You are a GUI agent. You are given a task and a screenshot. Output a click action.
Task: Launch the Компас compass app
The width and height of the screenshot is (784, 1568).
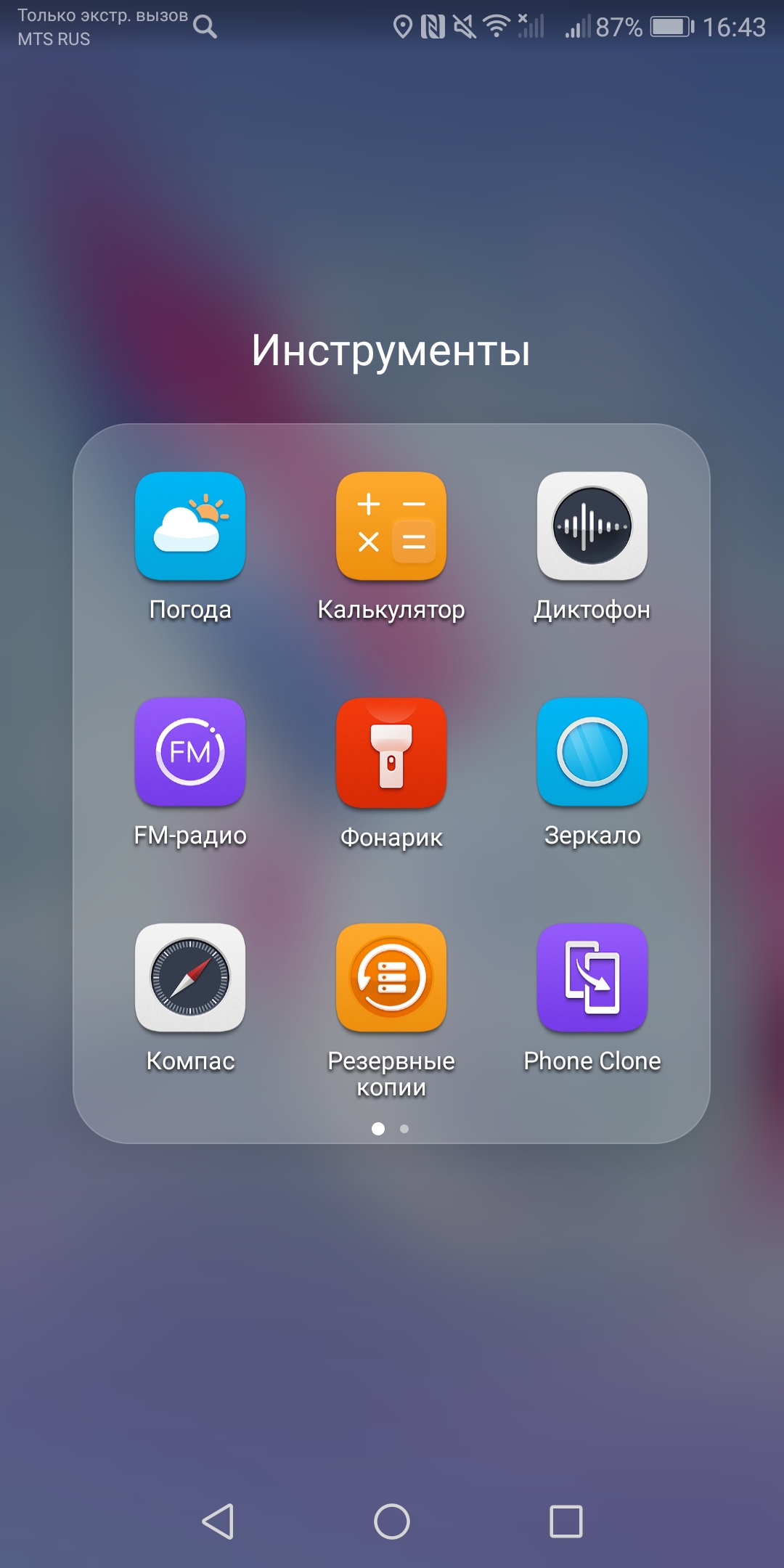click(x=190, y=979)
